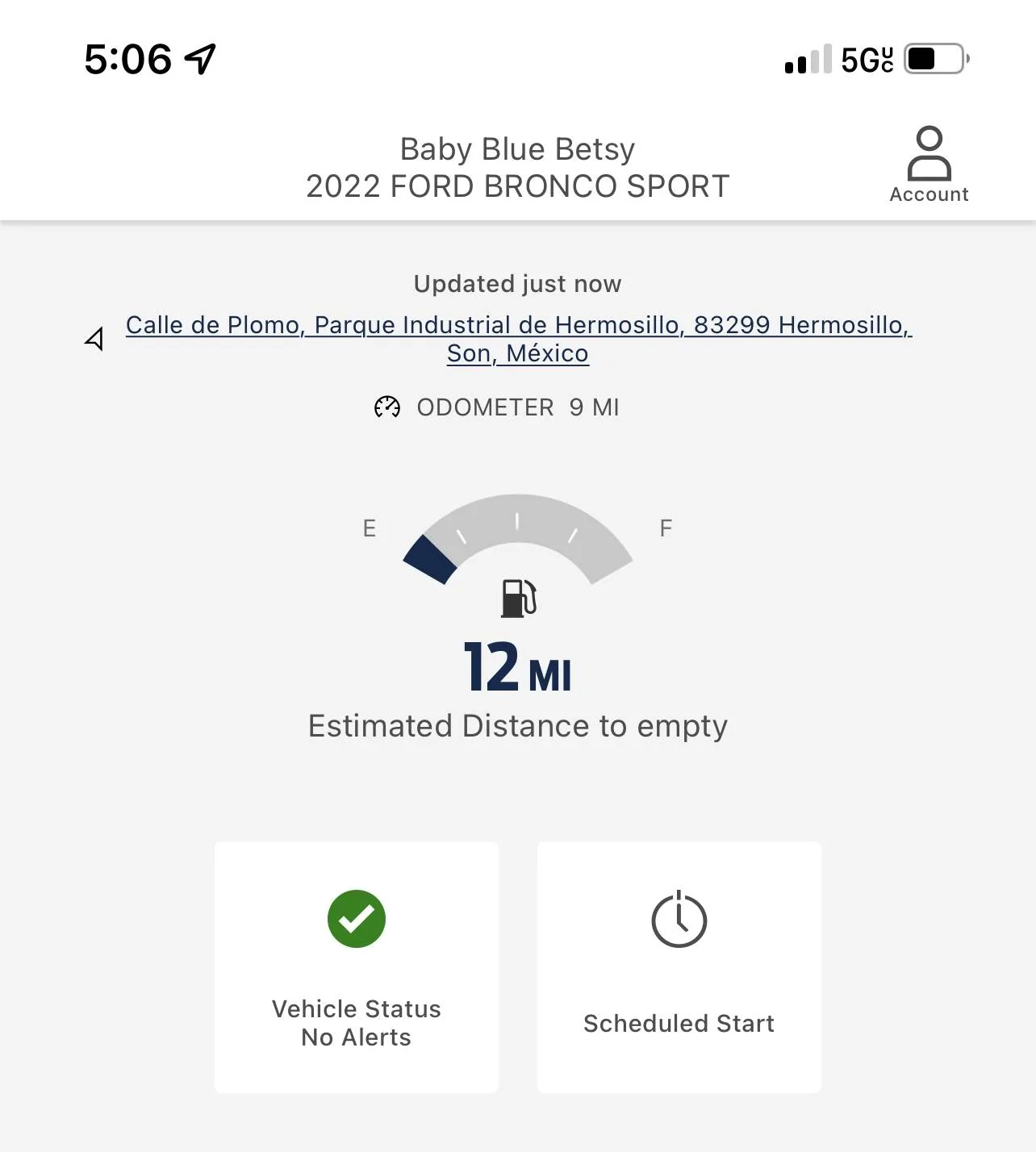Open Vehicle Status No Alerts card

[356, 966]
